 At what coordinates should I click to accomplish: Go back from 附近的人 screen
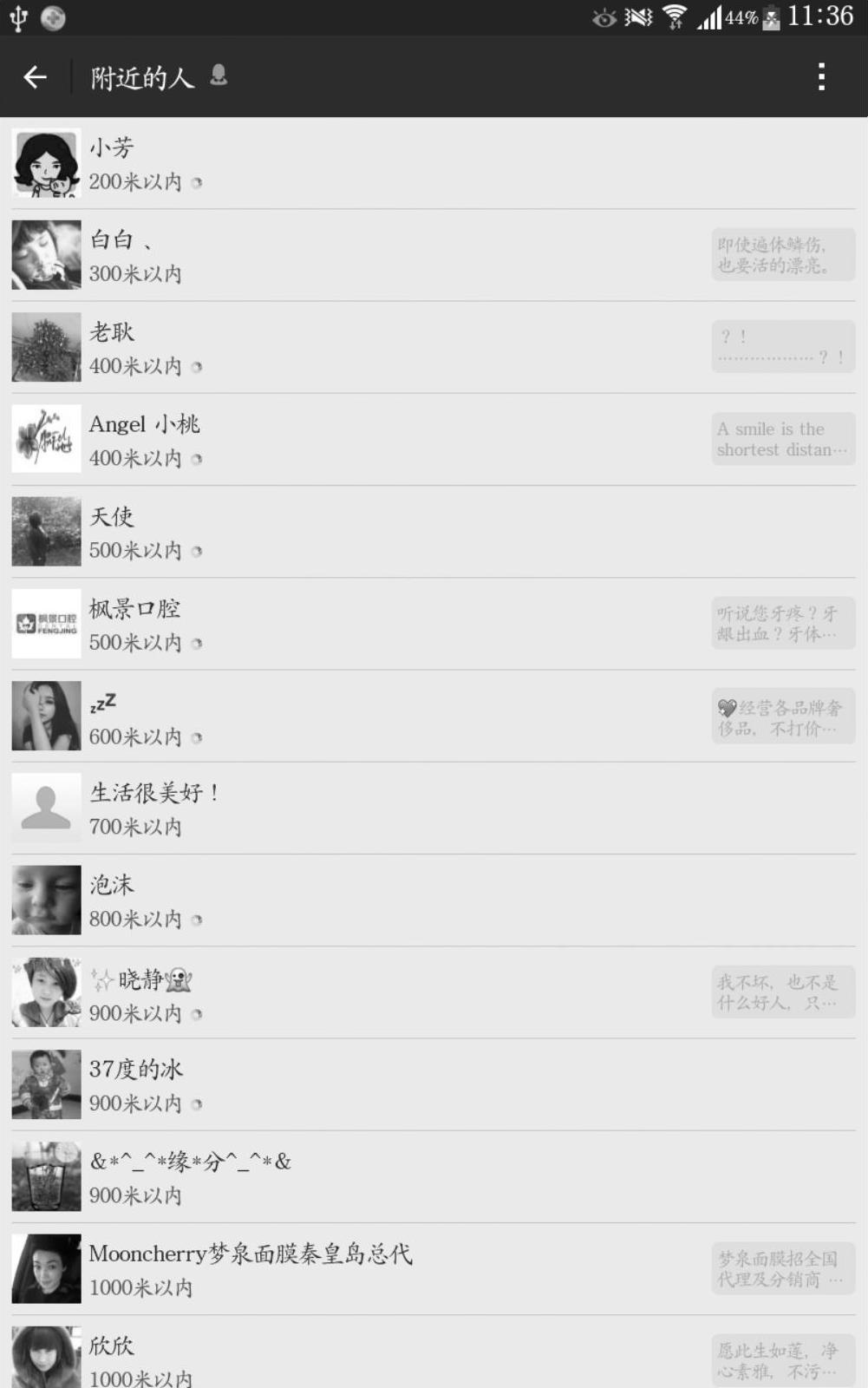[x=35, y=77]
